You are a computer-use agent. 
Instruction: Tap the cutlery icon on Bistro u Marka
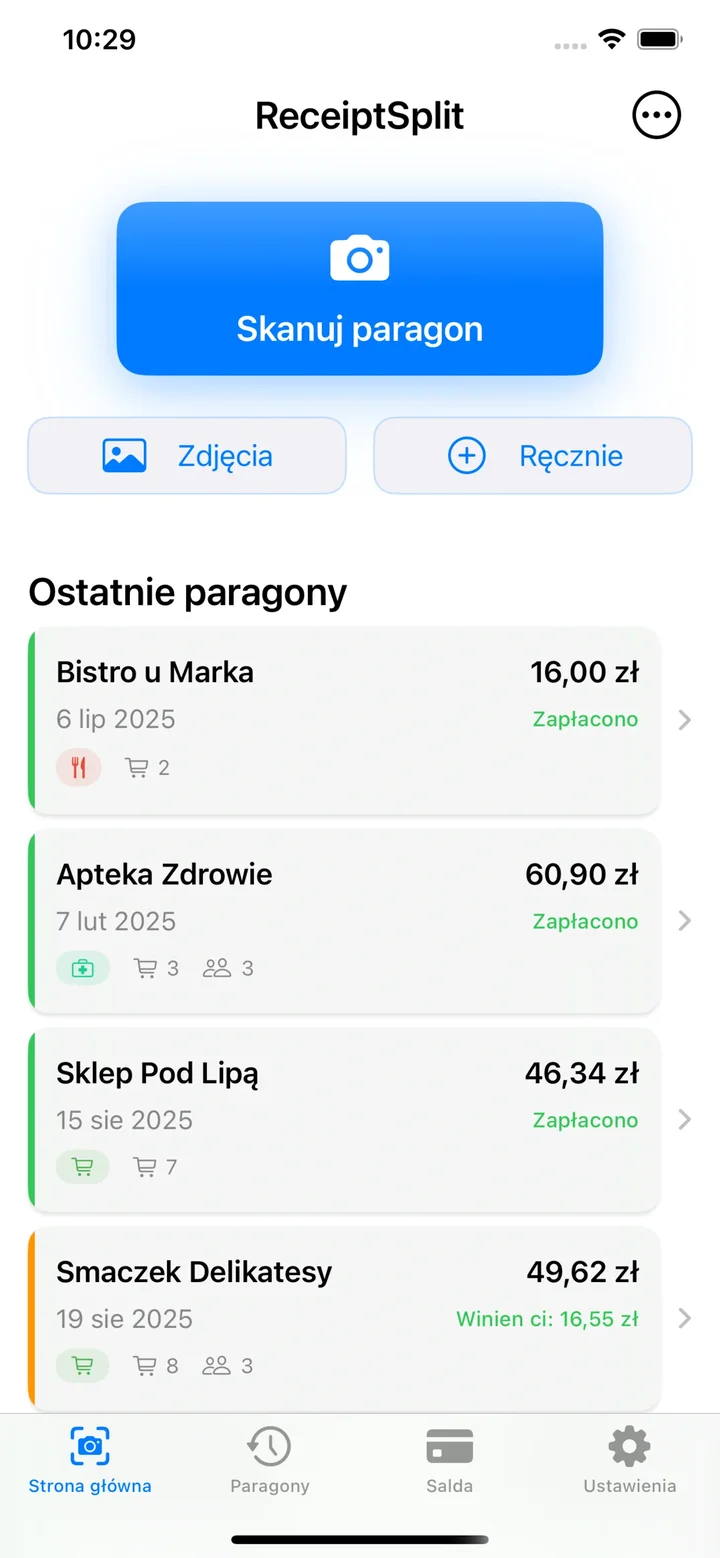tap(79, 767)
